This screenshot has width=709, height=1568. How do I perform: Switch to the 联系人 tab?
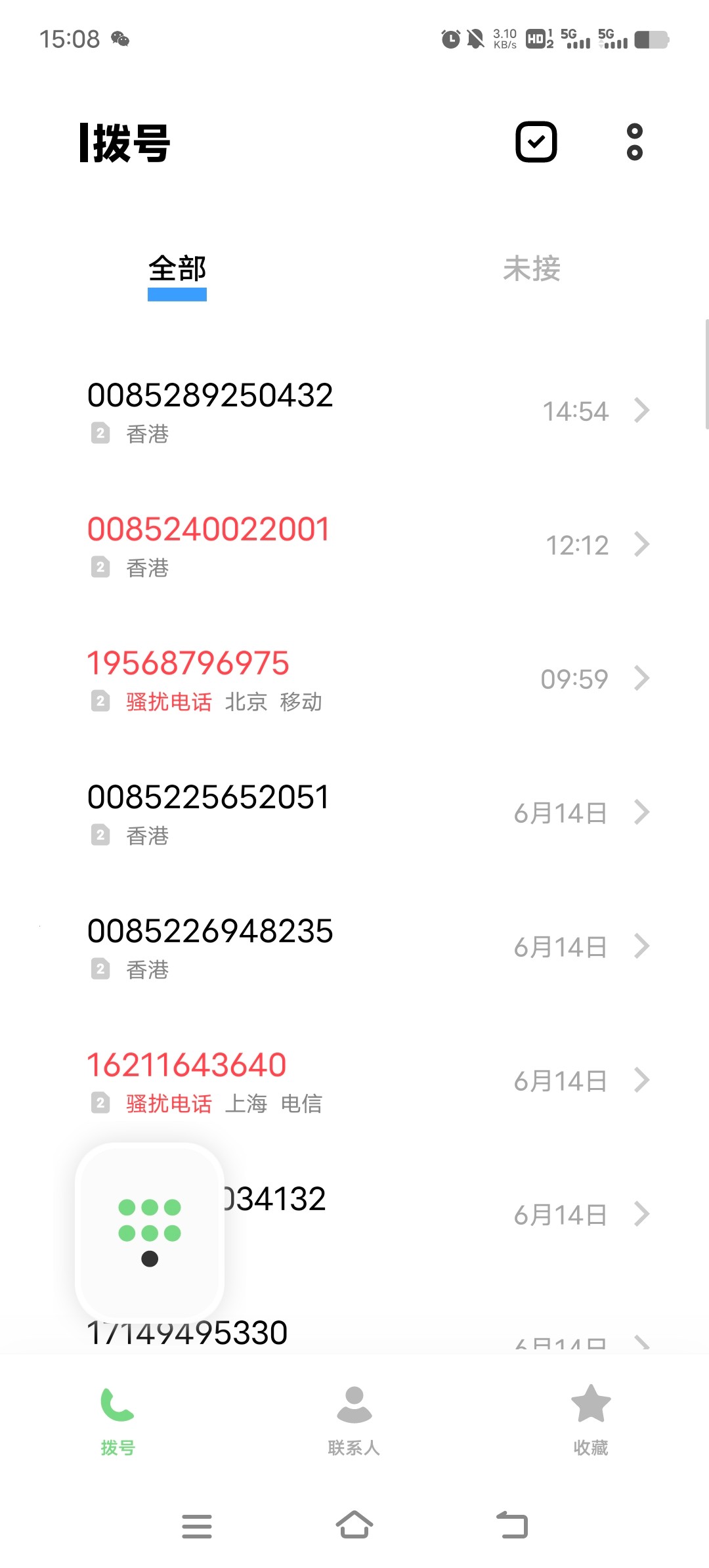[x=354, y=1420]
